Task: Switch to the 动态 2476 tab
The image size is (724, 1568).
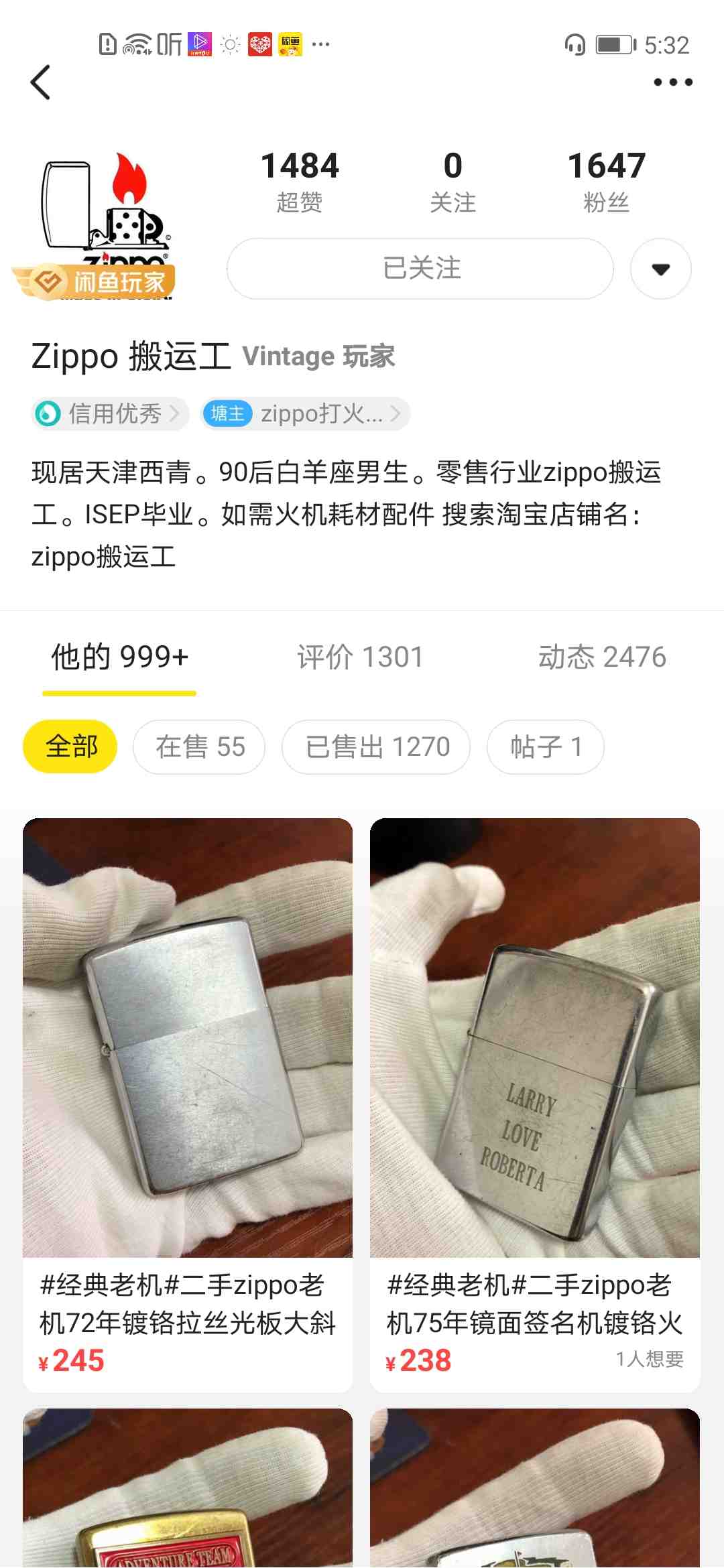Action: pos(601,657)
